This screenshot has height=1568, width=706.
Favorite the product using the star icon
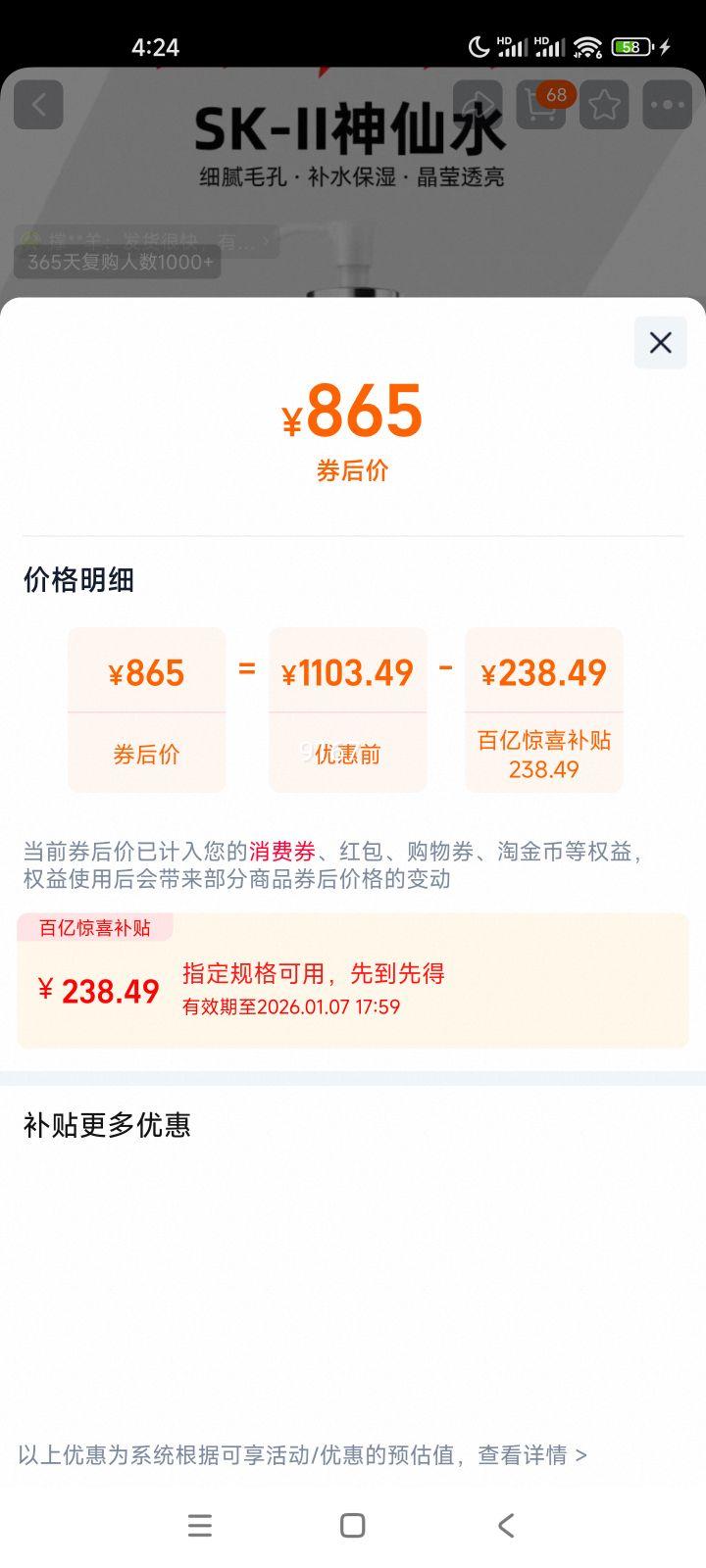click(604, 105)
